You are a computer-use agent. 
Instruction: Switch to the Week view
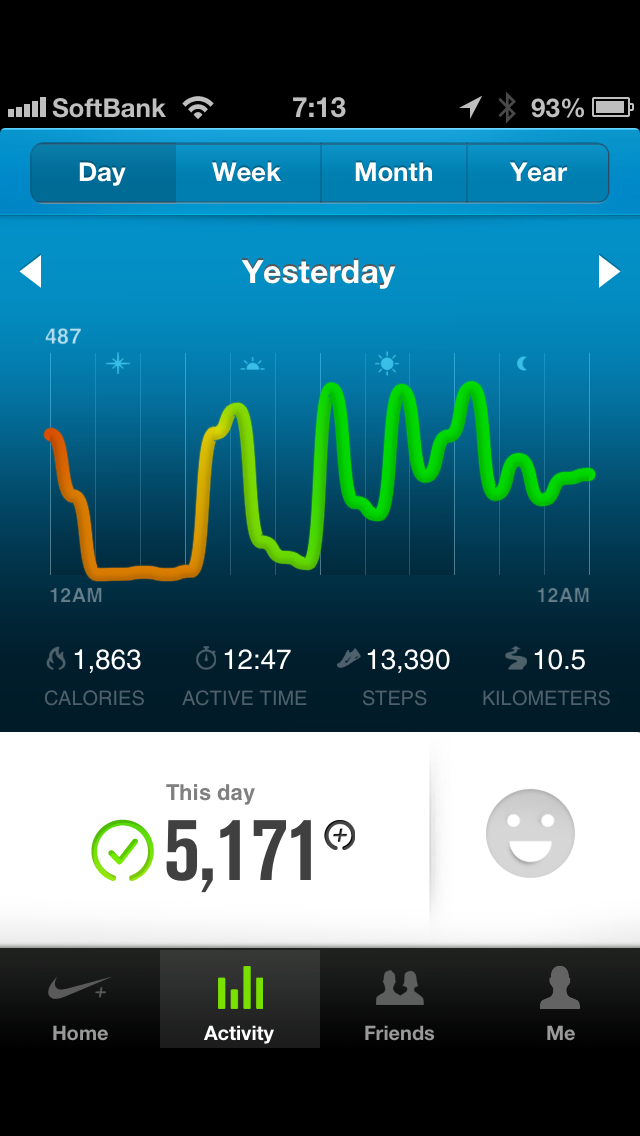click(x=247, y=173)
